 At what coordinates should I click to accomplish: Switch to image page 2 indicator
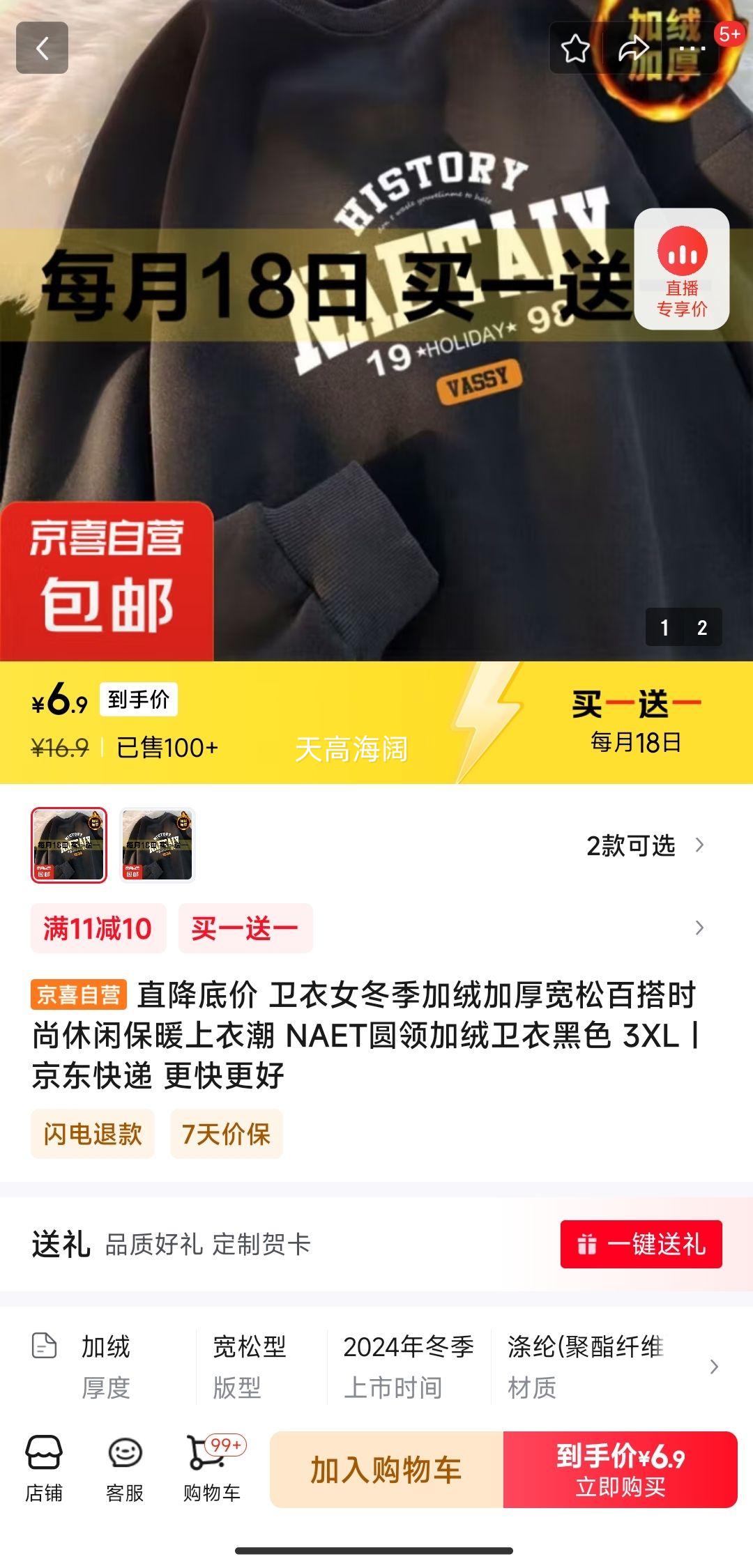point(704,627)
